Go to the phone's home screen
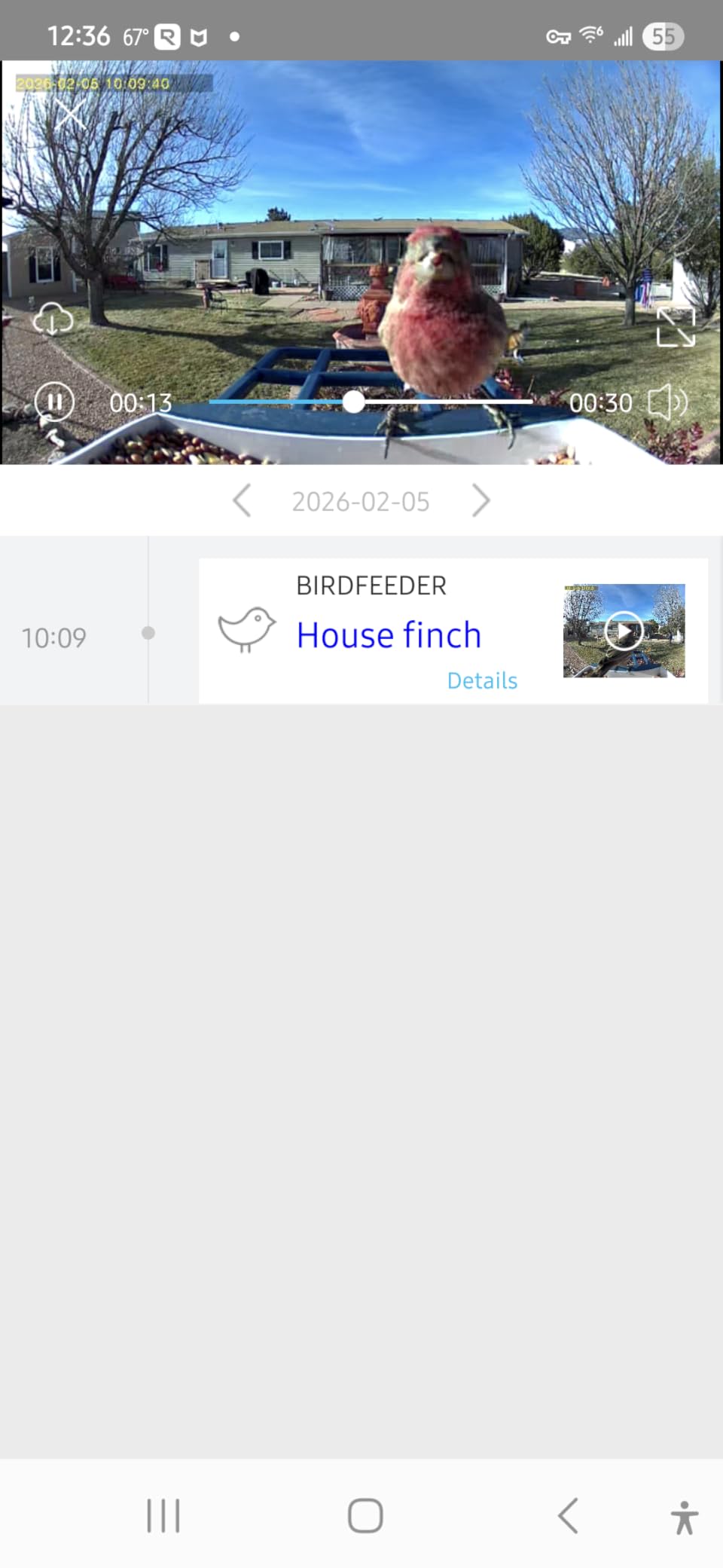723x1568 pixels. coord(365,1515)
